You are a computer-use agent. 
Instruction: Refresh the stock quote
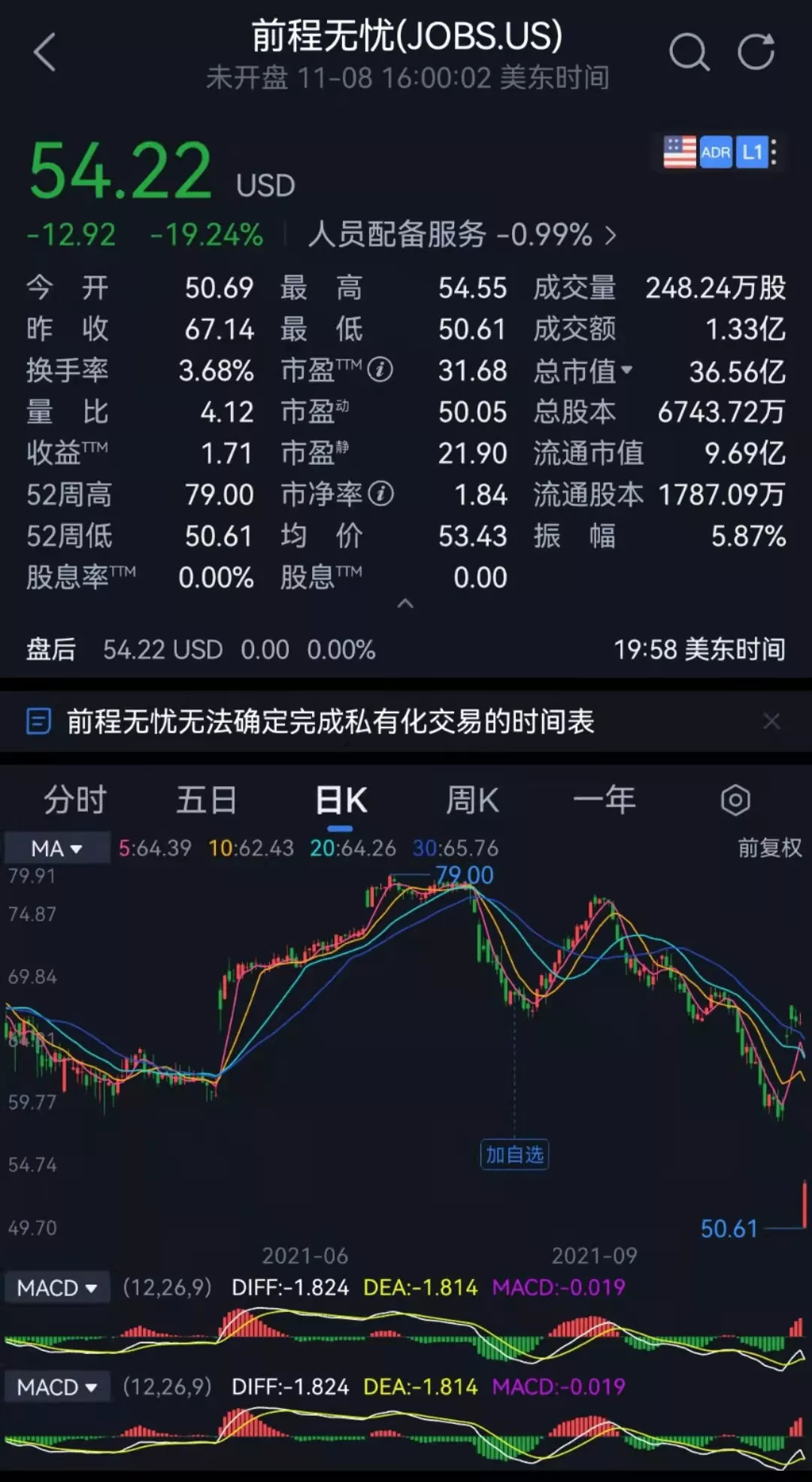(x=755, y=53)
